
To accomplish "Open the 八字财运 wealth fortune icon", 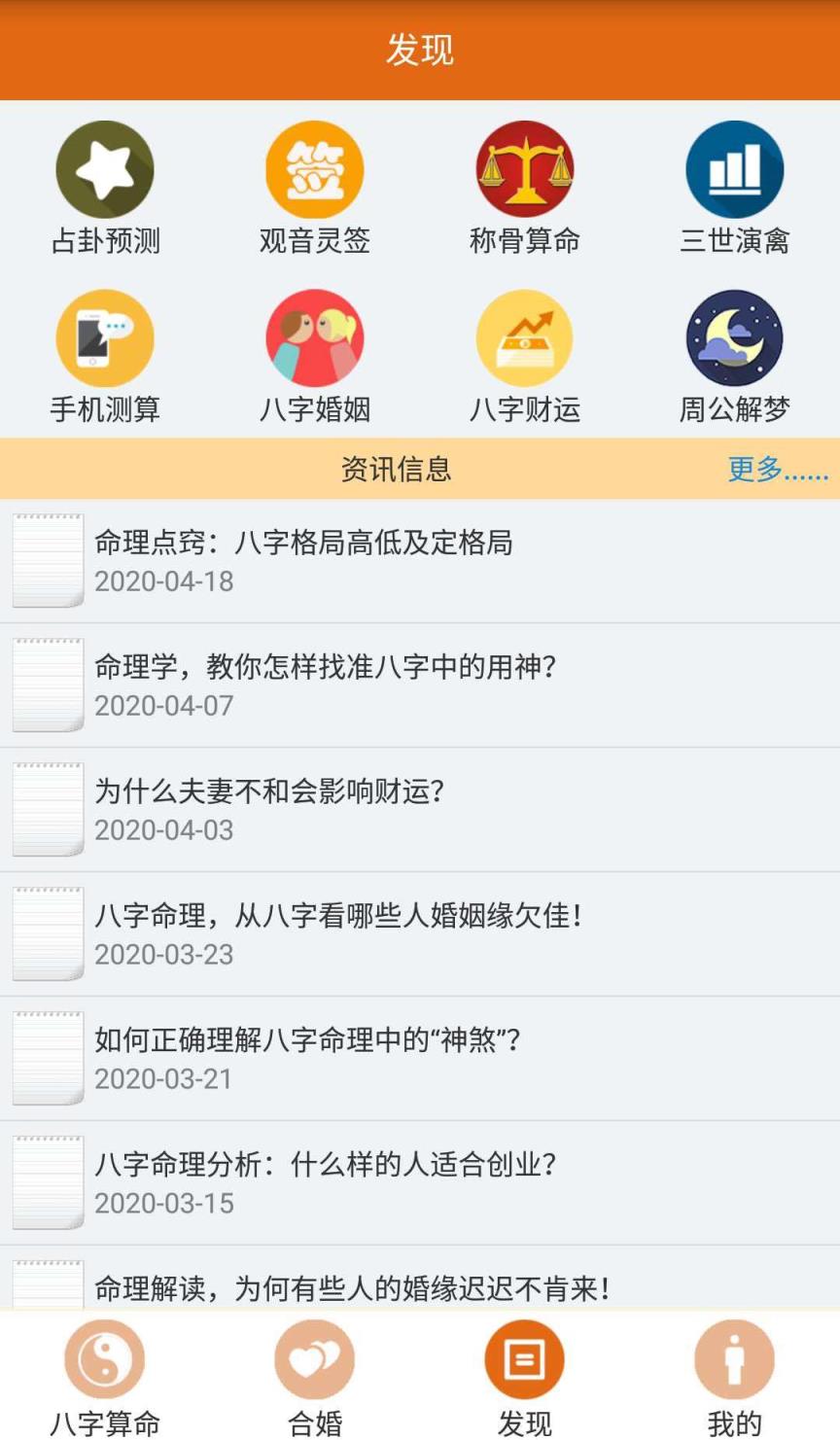I will click(x=525, y=336).
